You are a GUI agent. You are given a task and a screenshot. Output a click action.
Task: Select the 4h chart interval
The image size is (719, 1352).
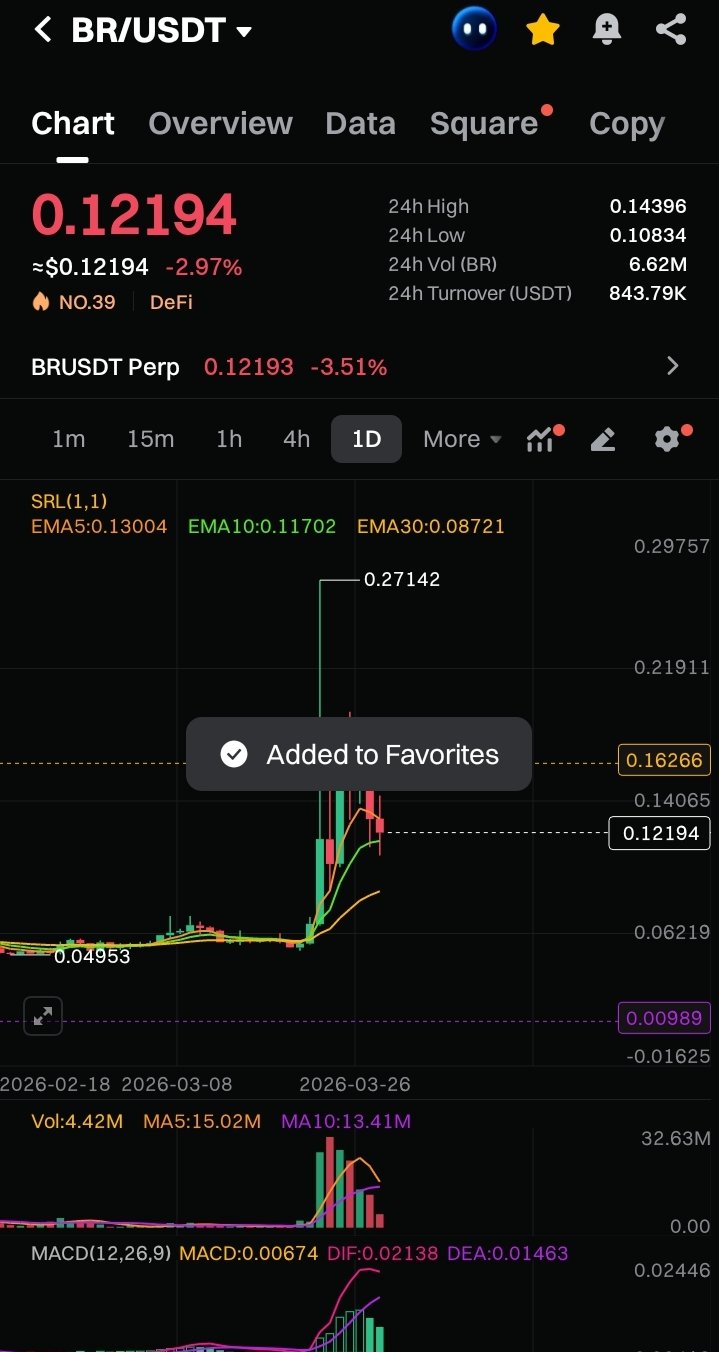[x=296, y=439]
